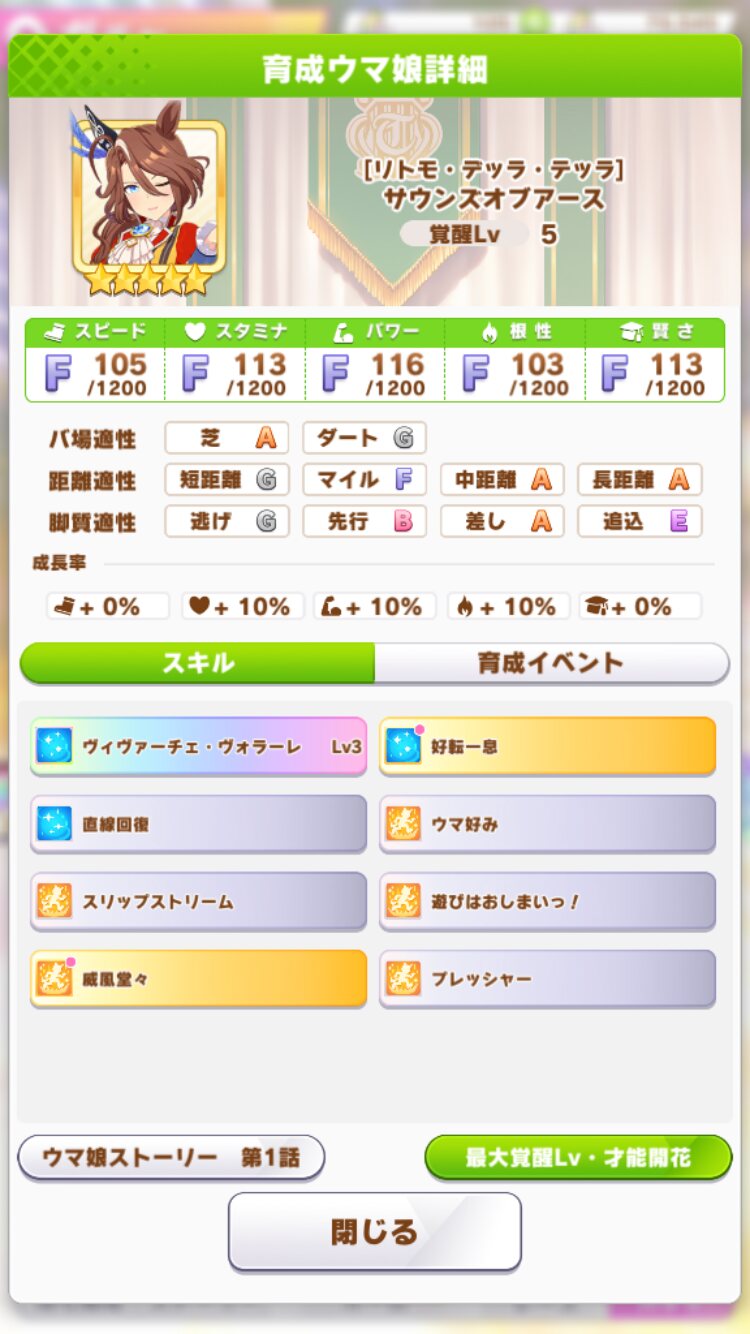The width and height of the screenshot is (750, 1334).
Task: Open ウマ娘ストーリー 第1話
Action: [x=171, y=1158]
